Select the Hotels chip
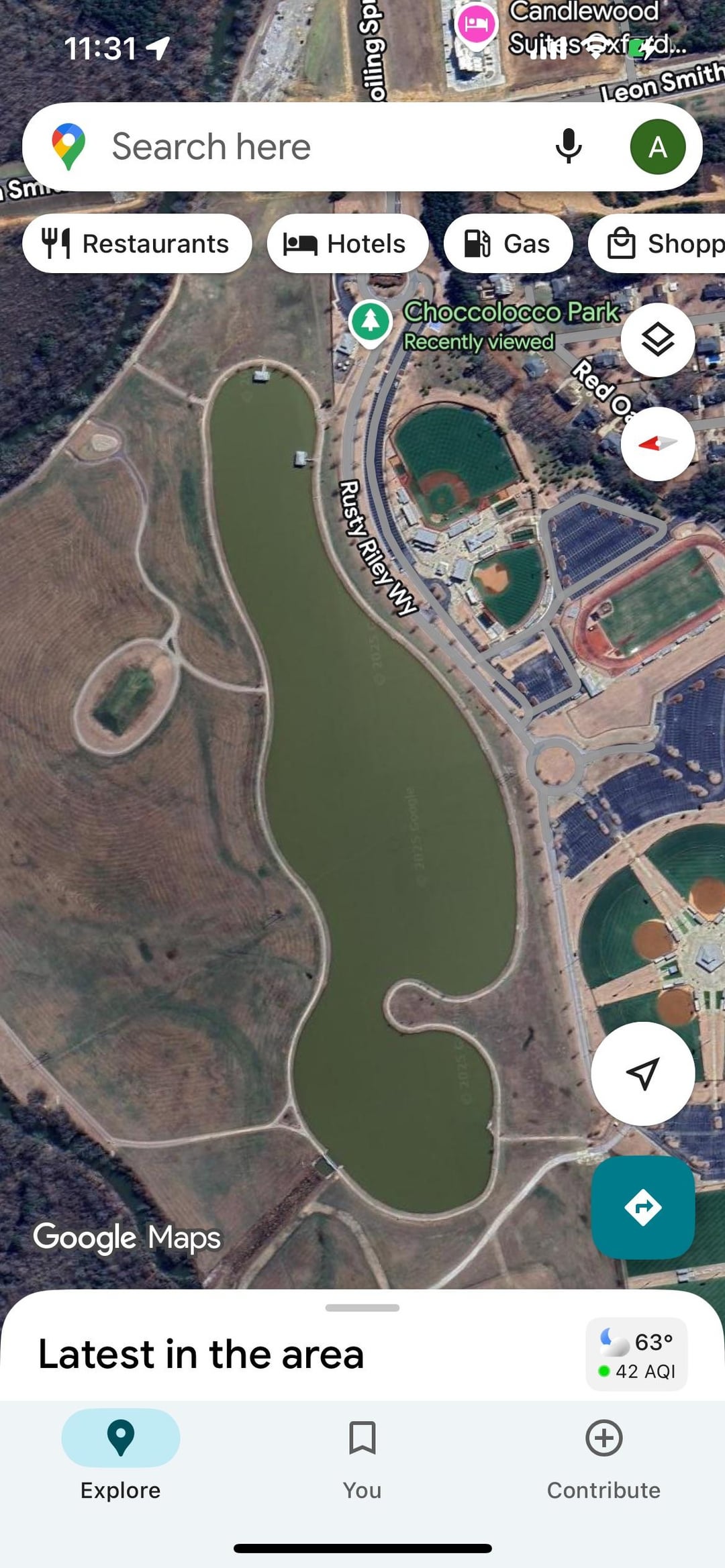 [x=347, y=244]
